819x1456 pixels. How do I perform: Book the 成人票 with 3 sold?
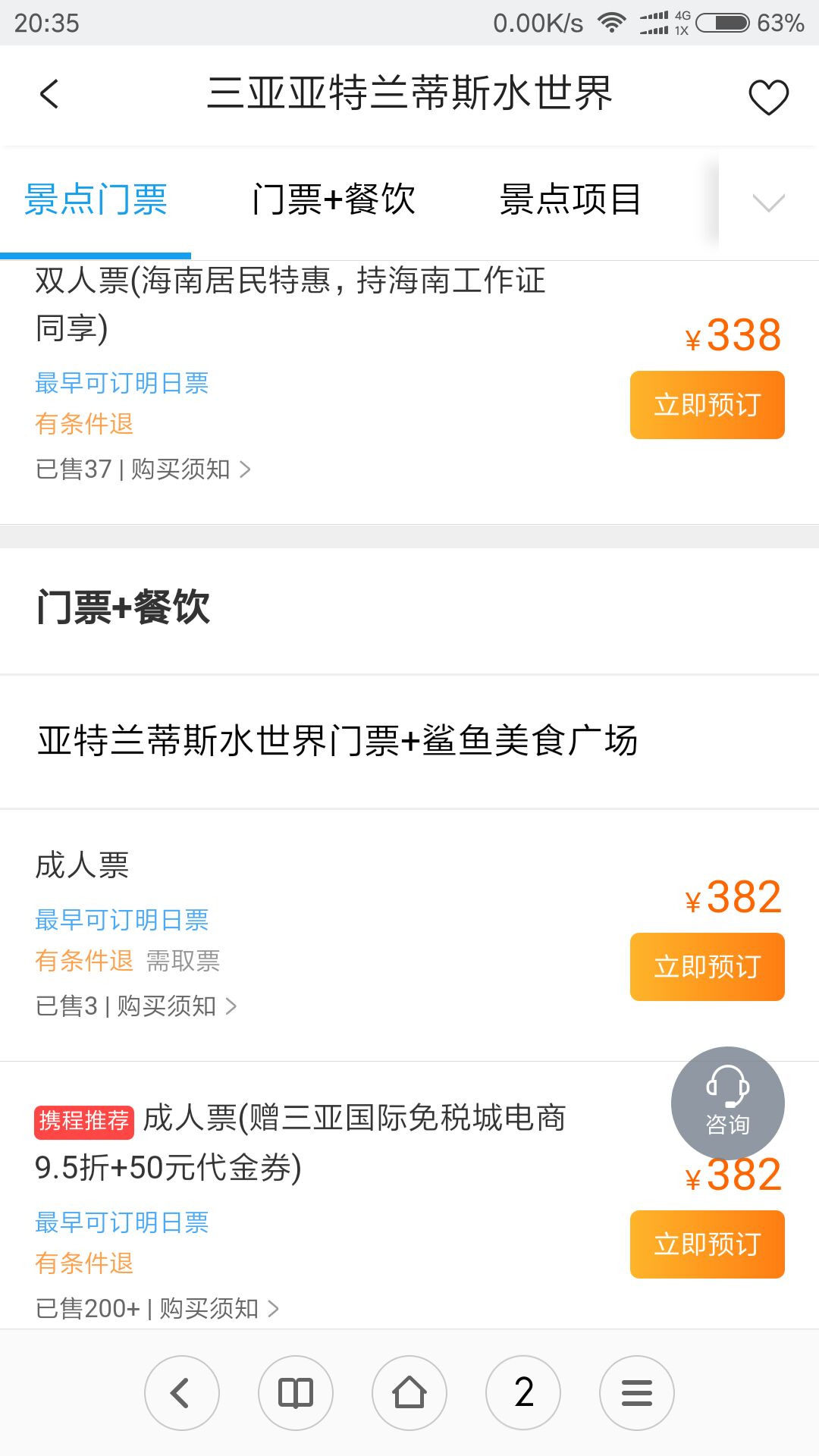pyautogui.click(x=707, y=967)
